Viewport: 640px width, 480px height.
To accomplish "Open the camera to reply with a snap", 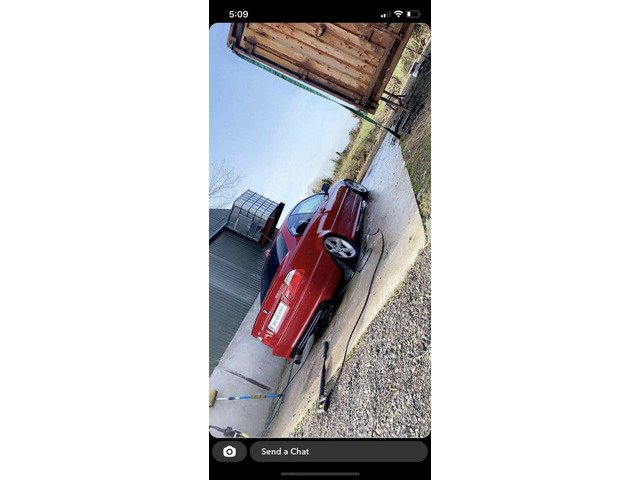I will pos(229,452).
